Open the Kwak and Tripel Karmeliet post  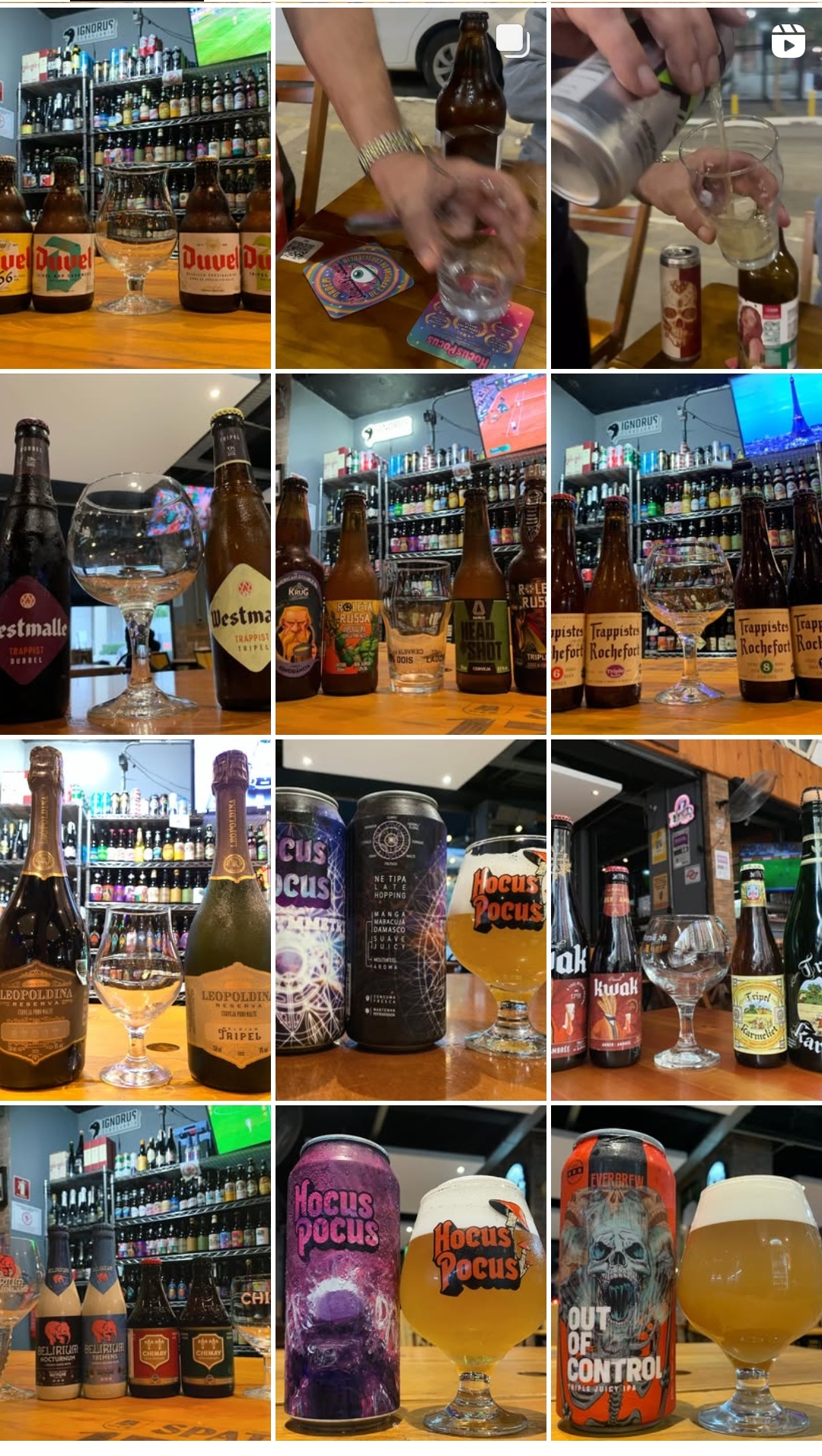click(686, 919)
